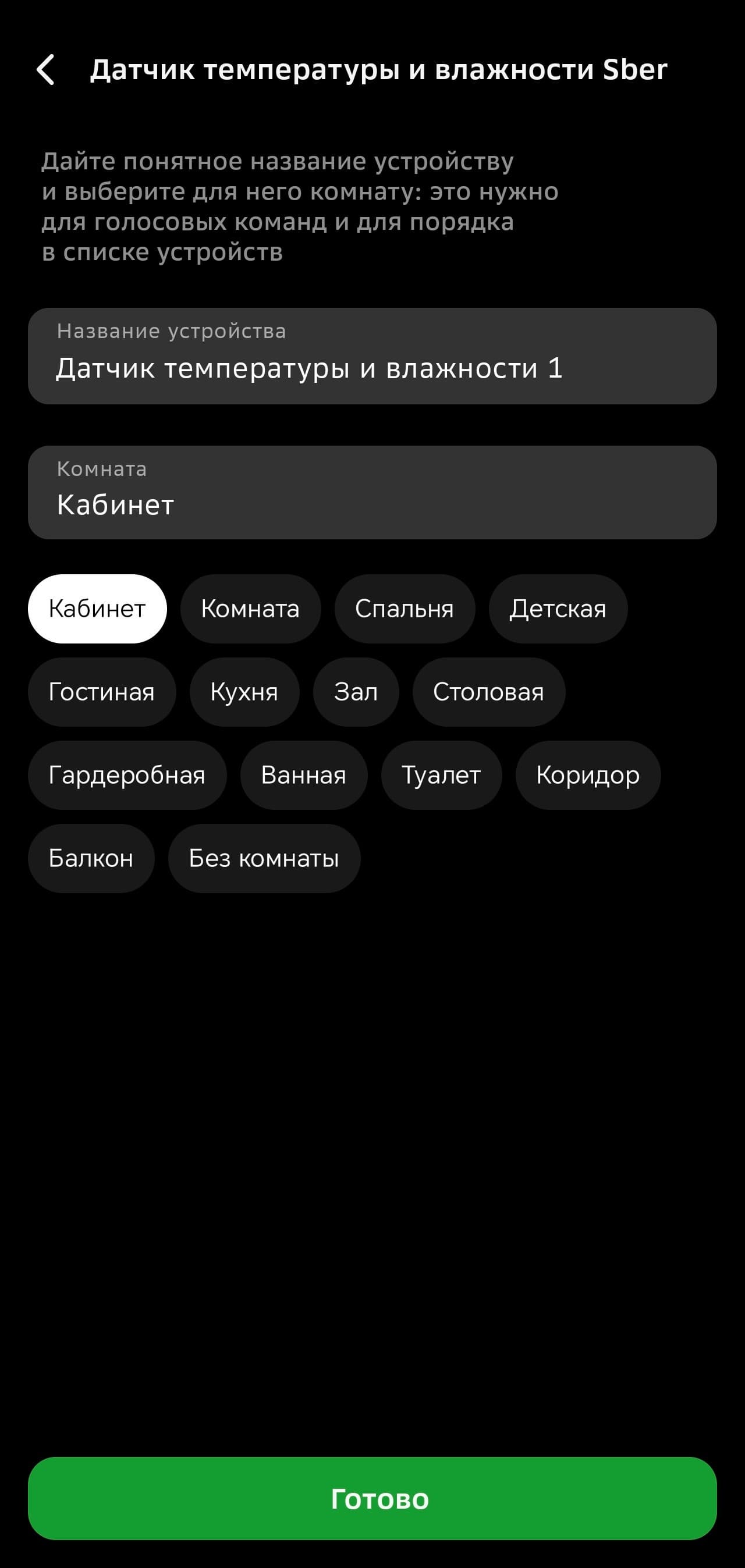Select Гардеробная as the room
The width and height of the screenshot is (745, 1568).
(127, 776)
